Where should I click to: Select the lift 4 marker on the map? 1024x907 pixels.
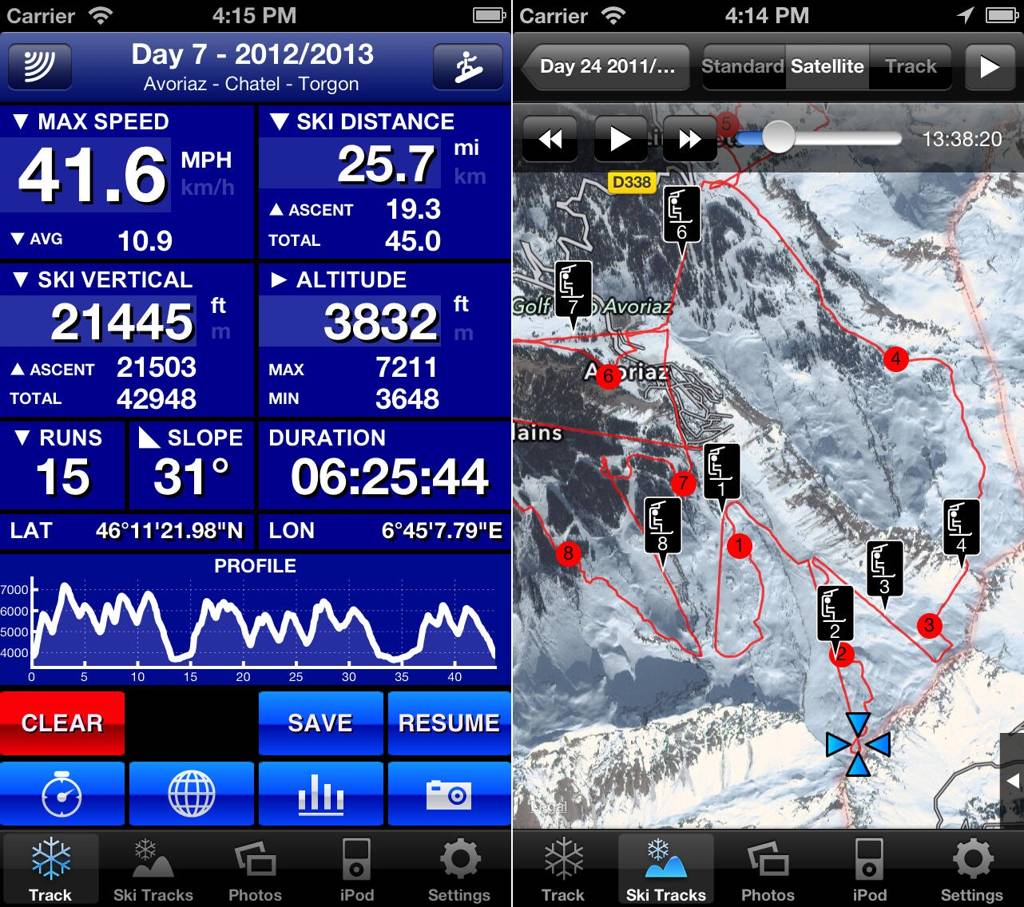click(961, 529)
